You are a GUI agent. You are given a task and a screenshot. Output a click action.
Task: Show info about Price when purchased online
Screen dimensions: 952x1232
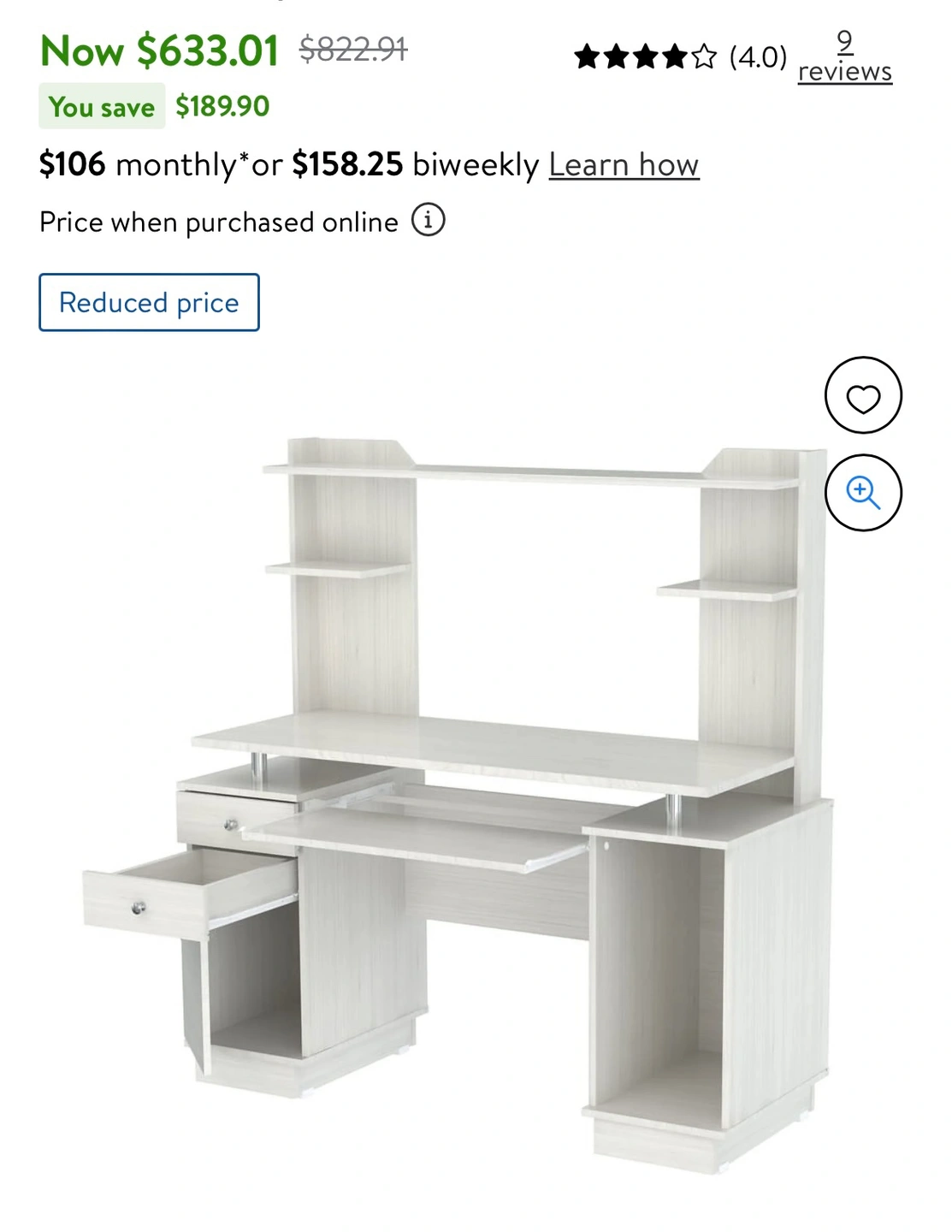[428, 221]
